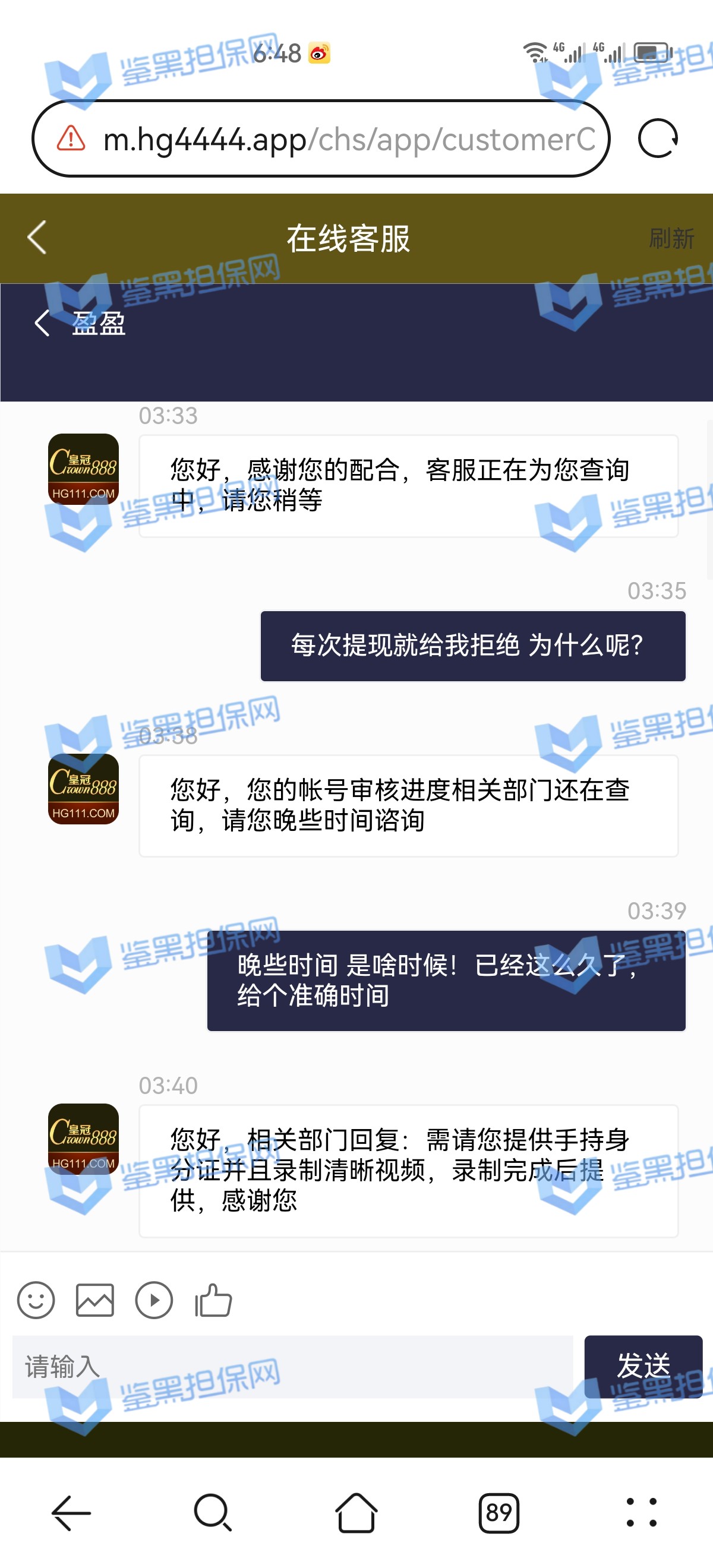Open the browser's search

(213, 1513)
